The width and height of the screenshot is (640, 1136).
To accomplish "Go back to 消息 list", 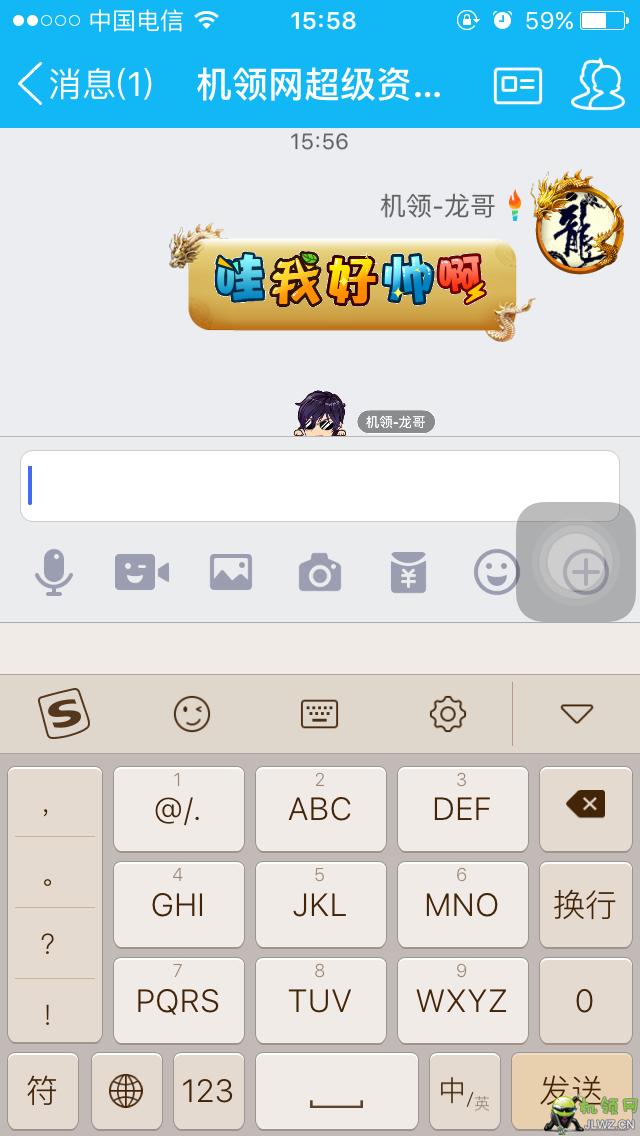I will coord(85,84).
